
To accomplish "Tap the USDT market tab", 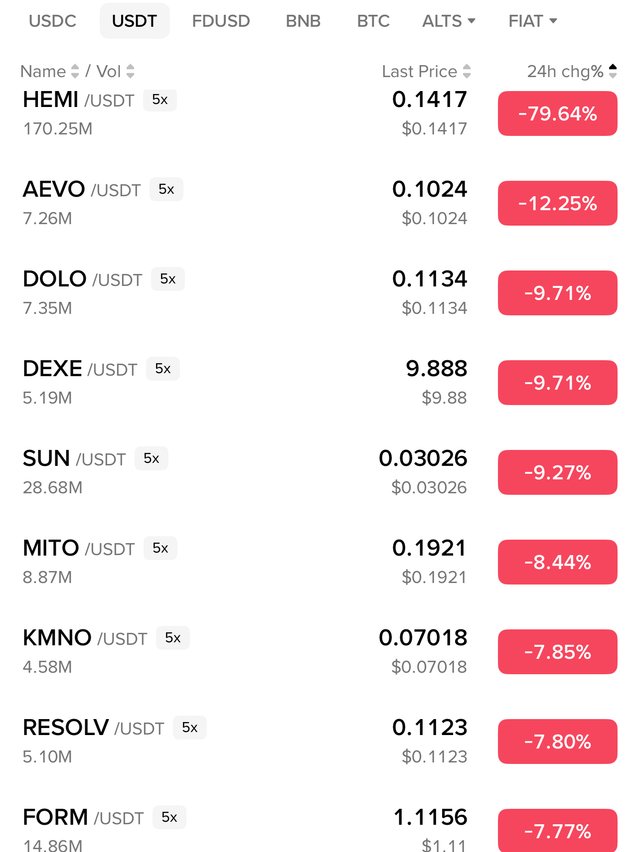I will tap(135, 21).
